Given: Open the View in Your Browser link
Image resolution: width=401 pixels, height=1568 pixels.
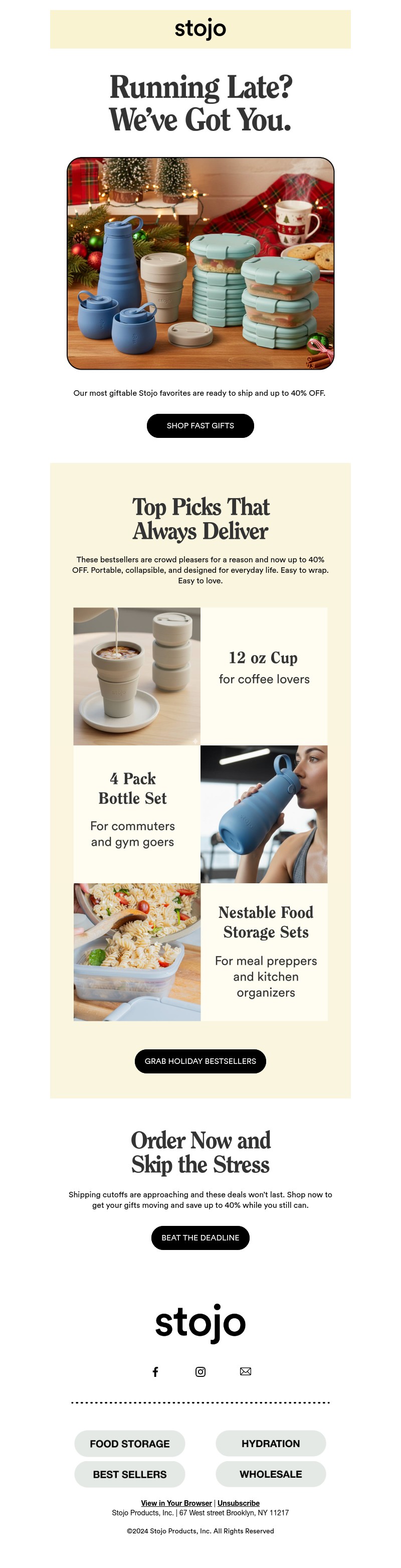Looking at the screenshot, I should [x=176, y=1503].
